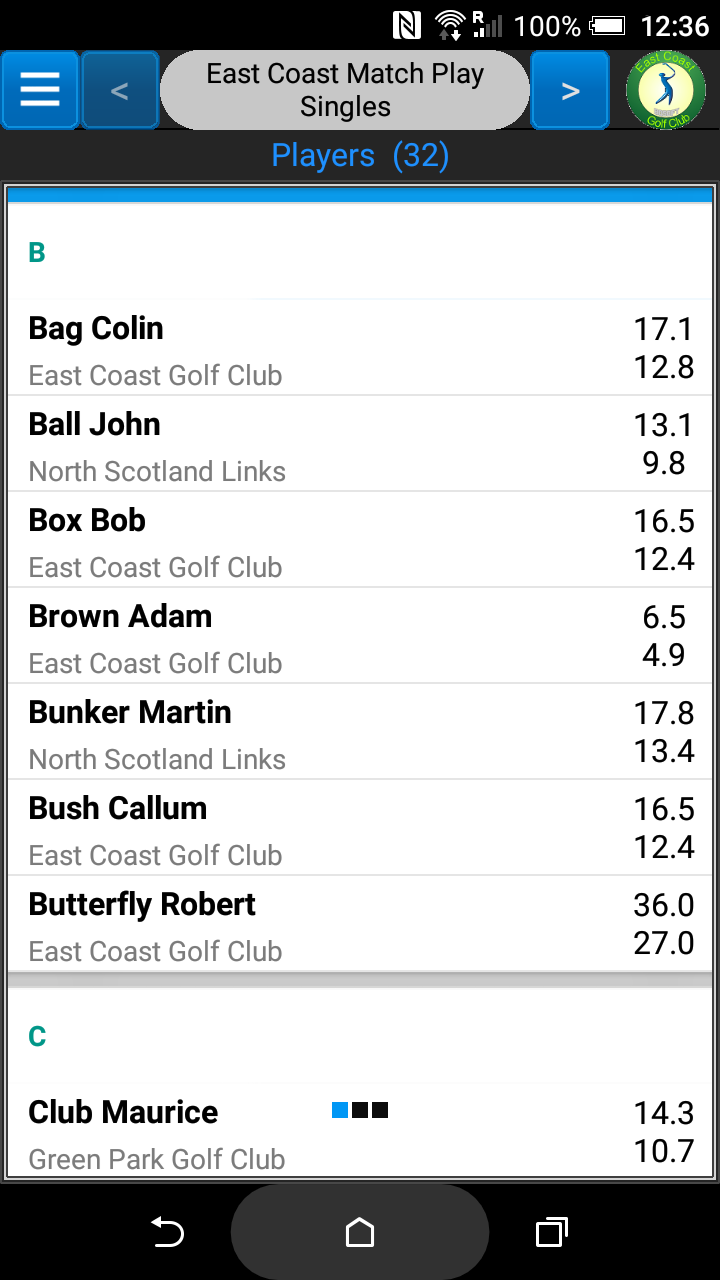Go to next page with right arrow
Image resolution: width=720 pixels, height=1280 pixels.
tap(570, 91)
